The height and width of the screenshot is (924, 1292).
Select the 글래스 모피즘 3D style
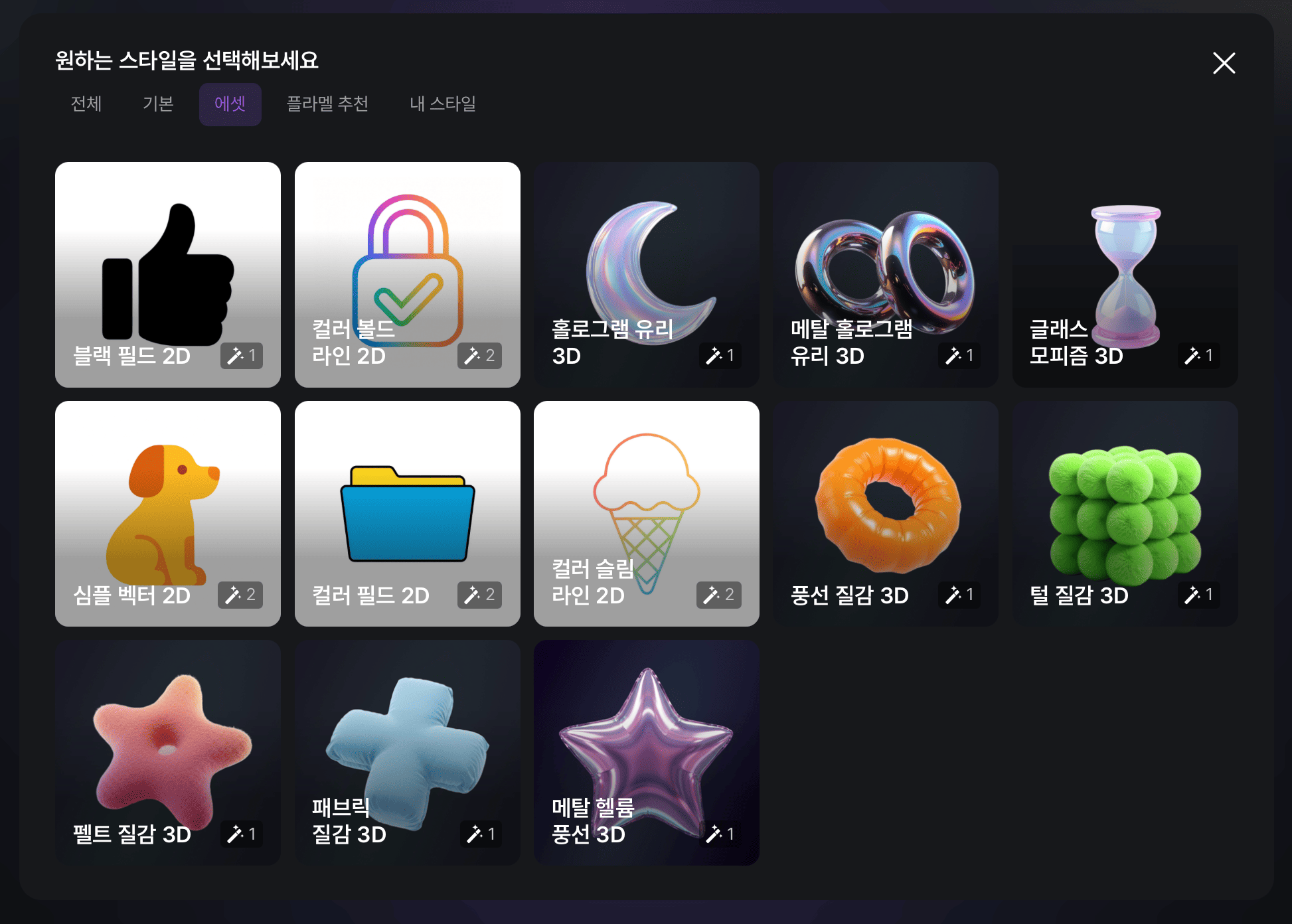click(x=1125, y=275)
